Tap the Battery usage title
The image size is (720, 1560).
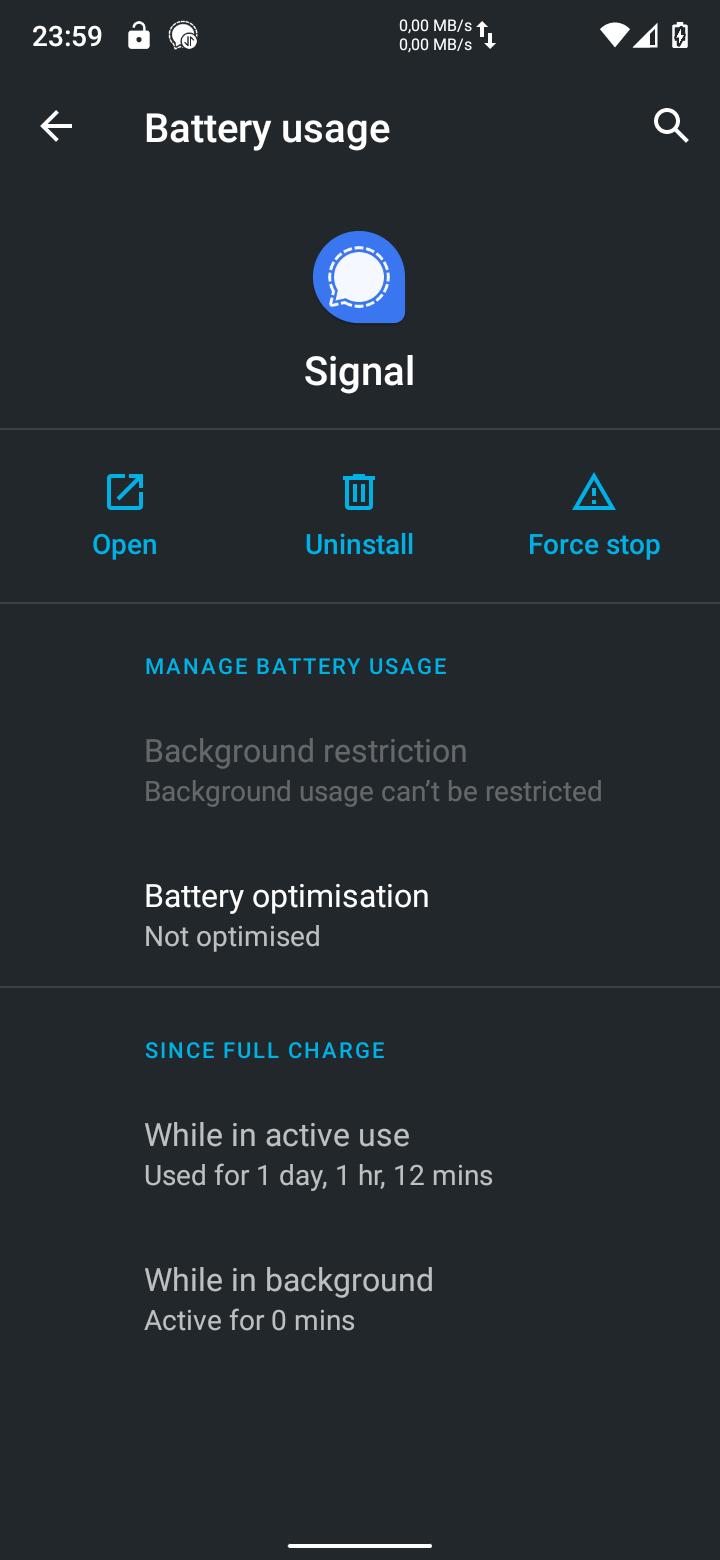click(x=267, y=127)
